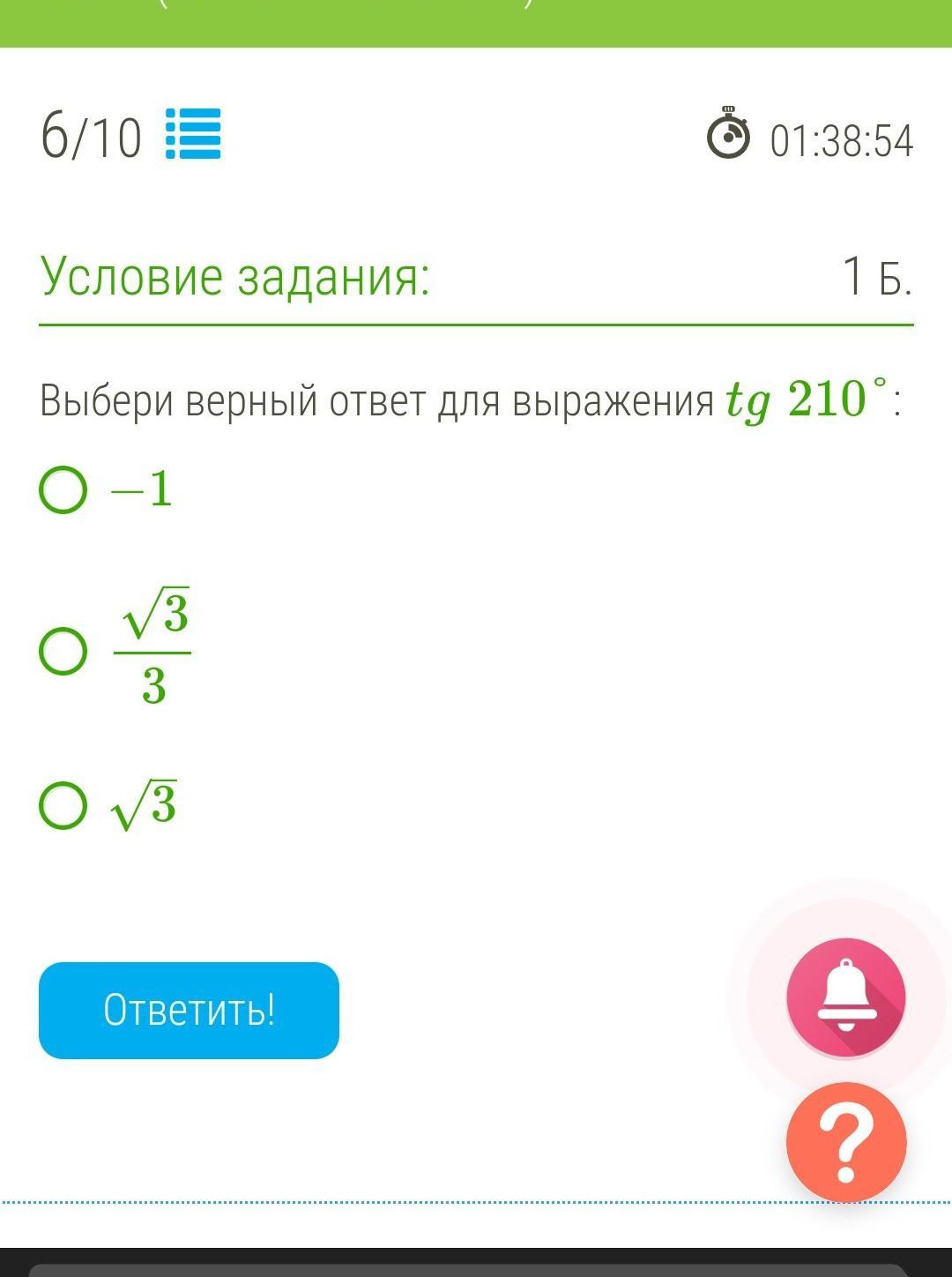Pick the √3 answer option
The height and width of the screenshot is (1277, 952).
coord(63,804)
